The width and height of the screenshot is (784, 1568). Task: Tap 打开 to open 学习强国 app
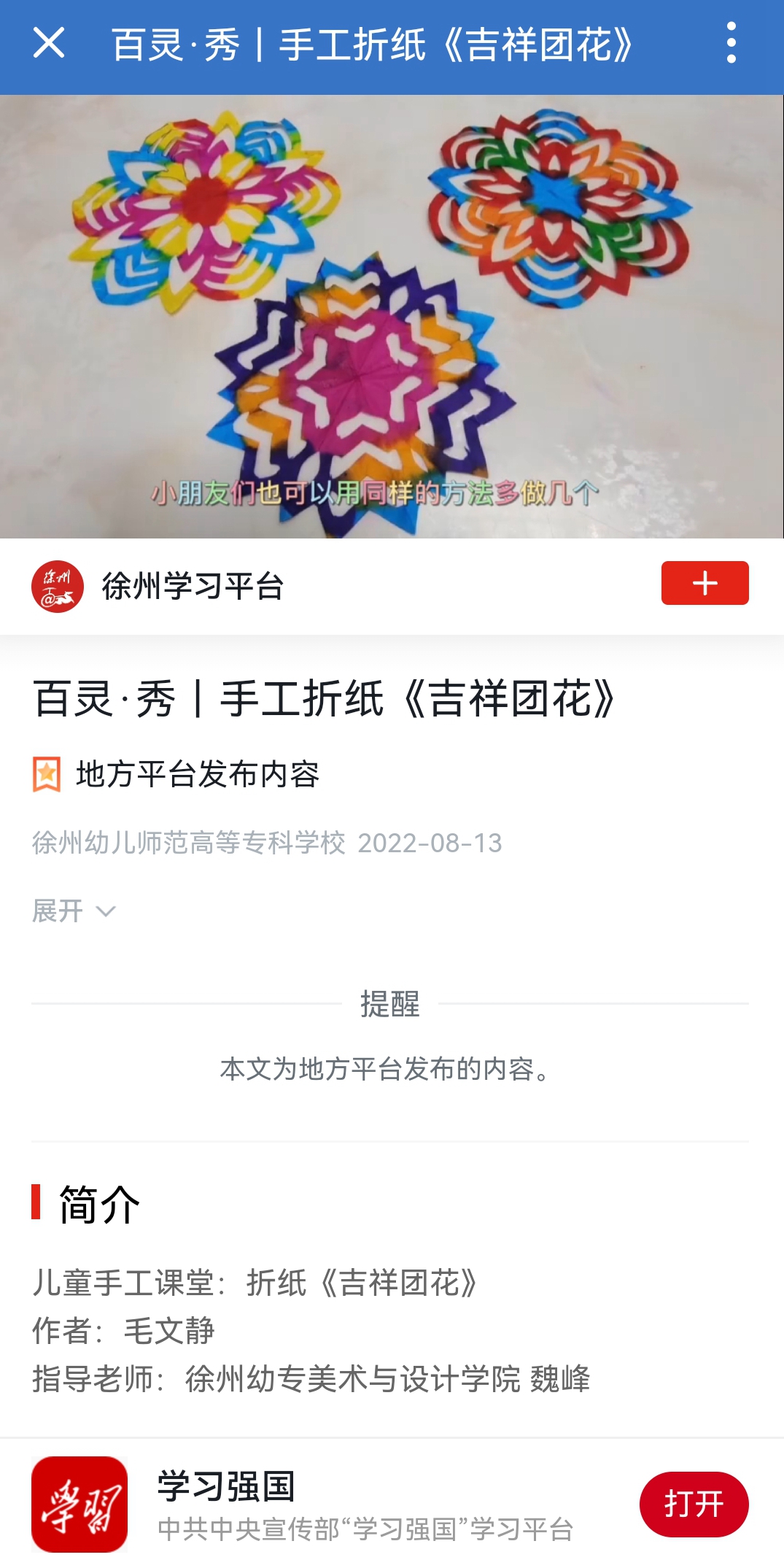[693, 1504]
